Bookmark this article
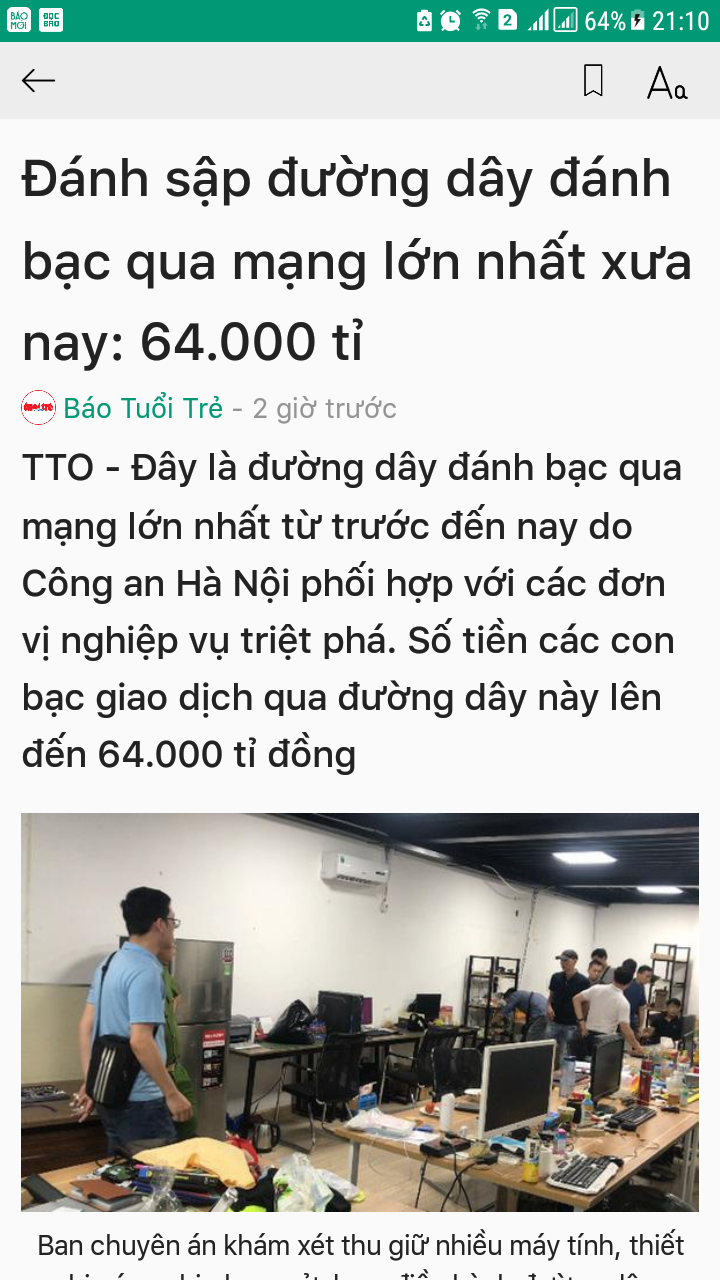The width and height of the screenshot is (720, 1280). (593, 81)
